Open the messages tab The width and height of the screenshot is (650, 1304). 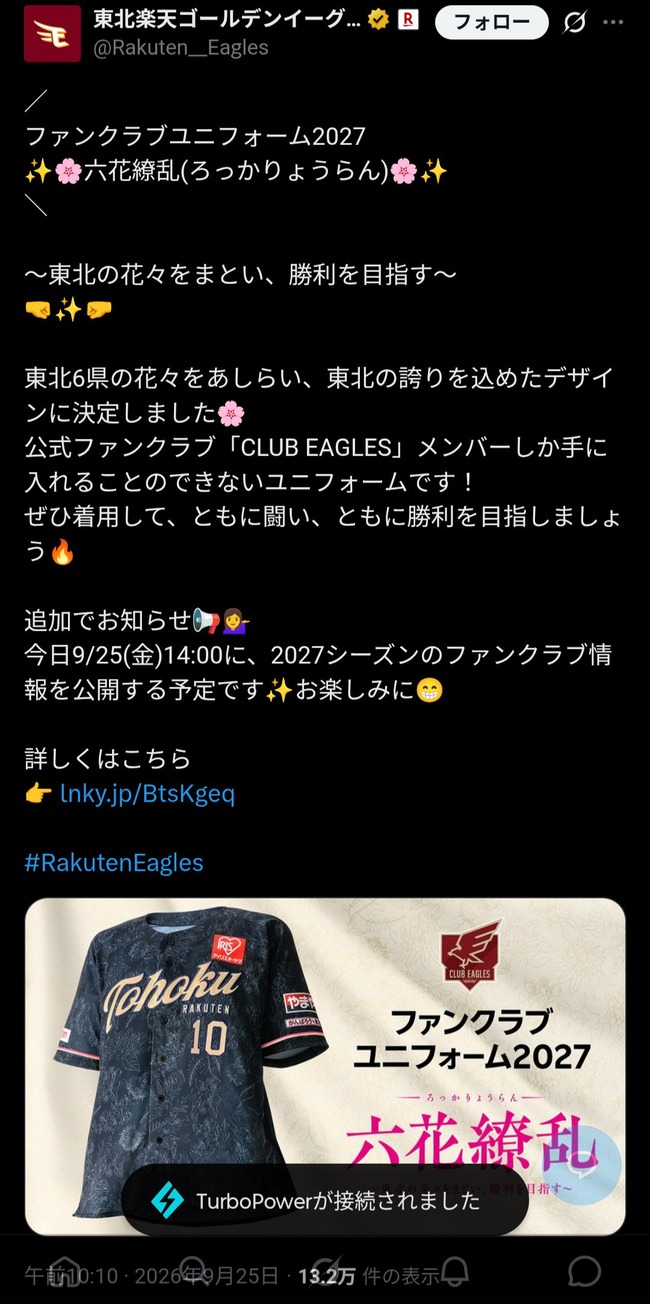pos(585,1270)
